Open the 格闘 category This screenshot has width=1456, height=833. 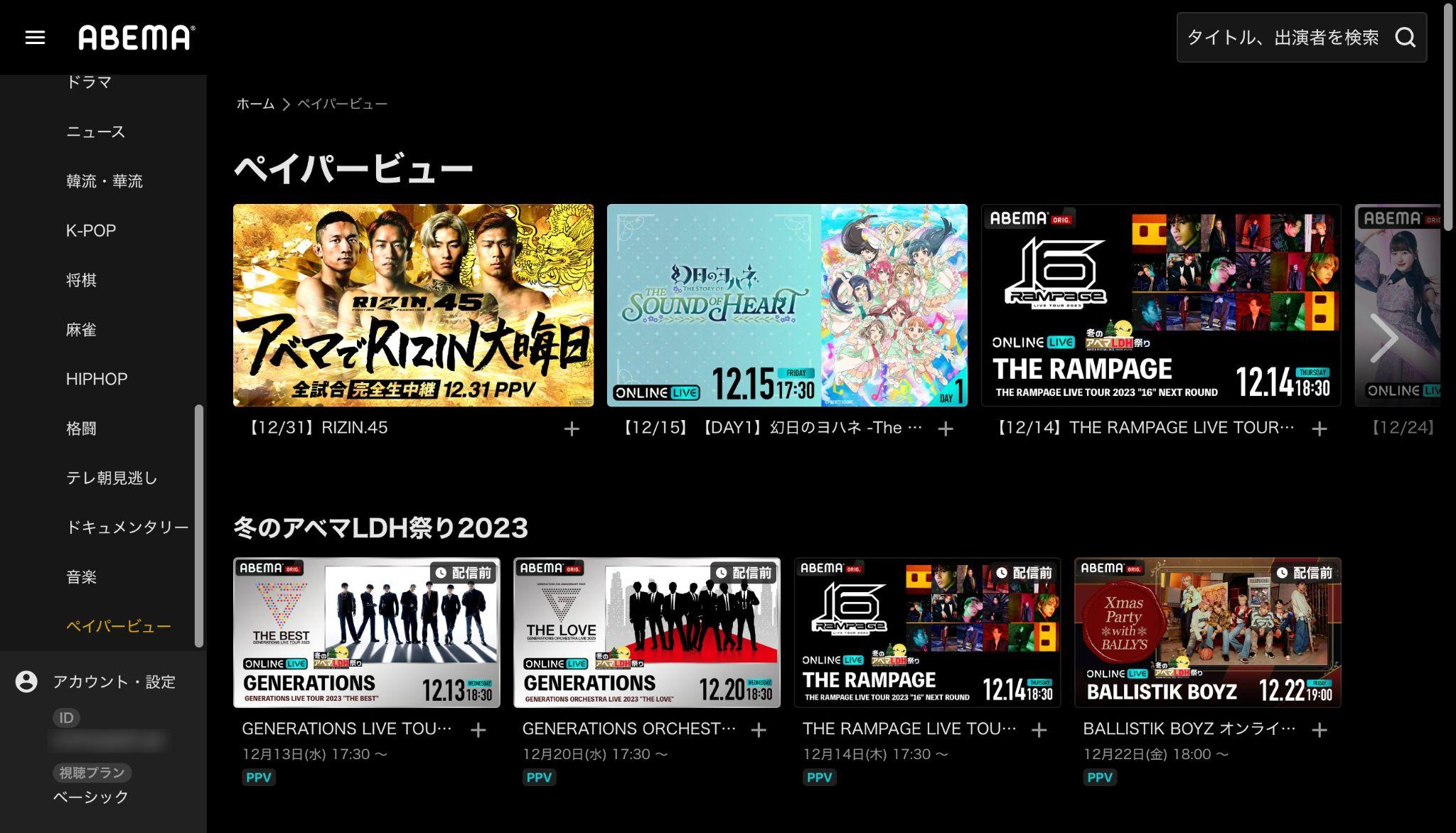click(x=81, y=429)
